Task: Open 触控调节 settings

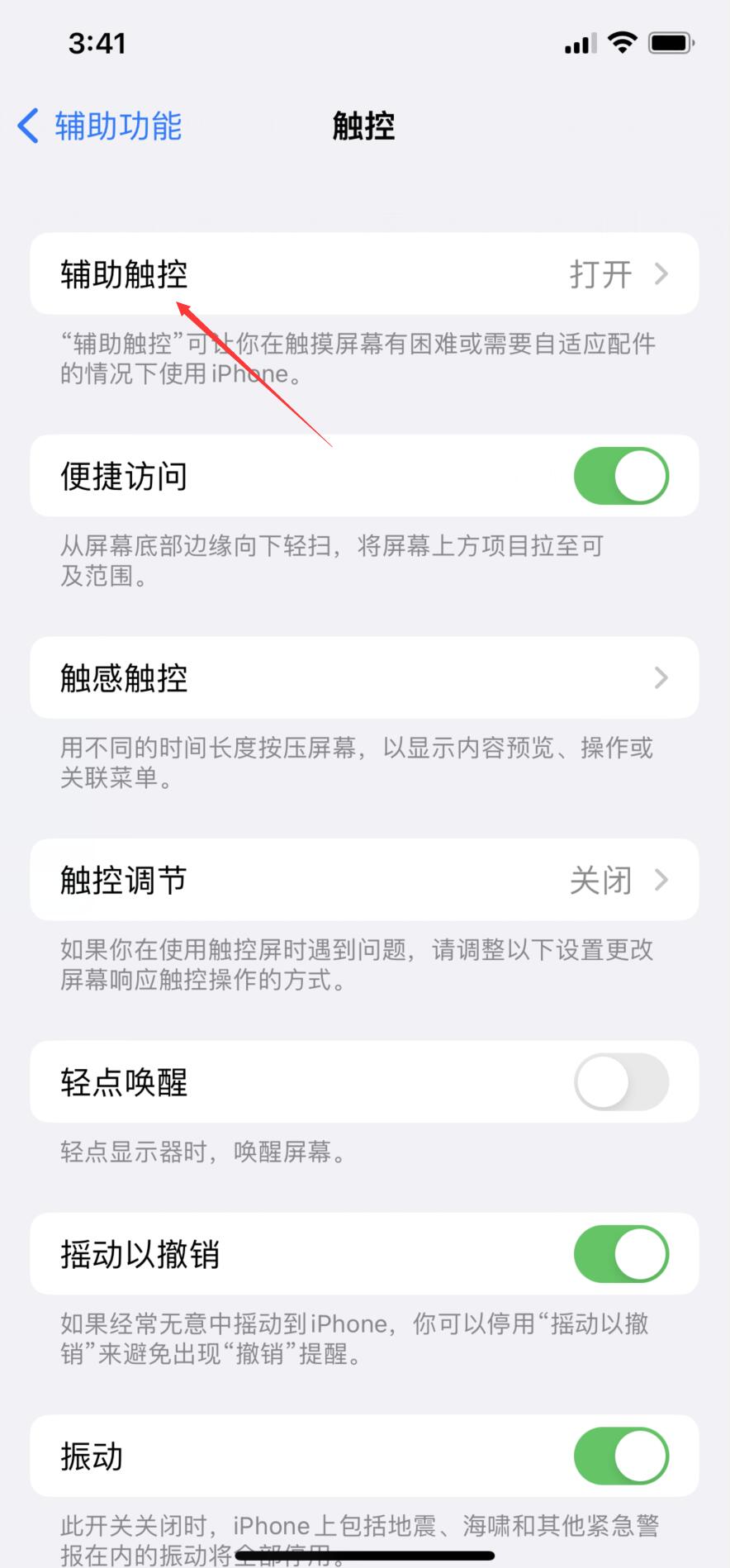Action: [363, 880]
